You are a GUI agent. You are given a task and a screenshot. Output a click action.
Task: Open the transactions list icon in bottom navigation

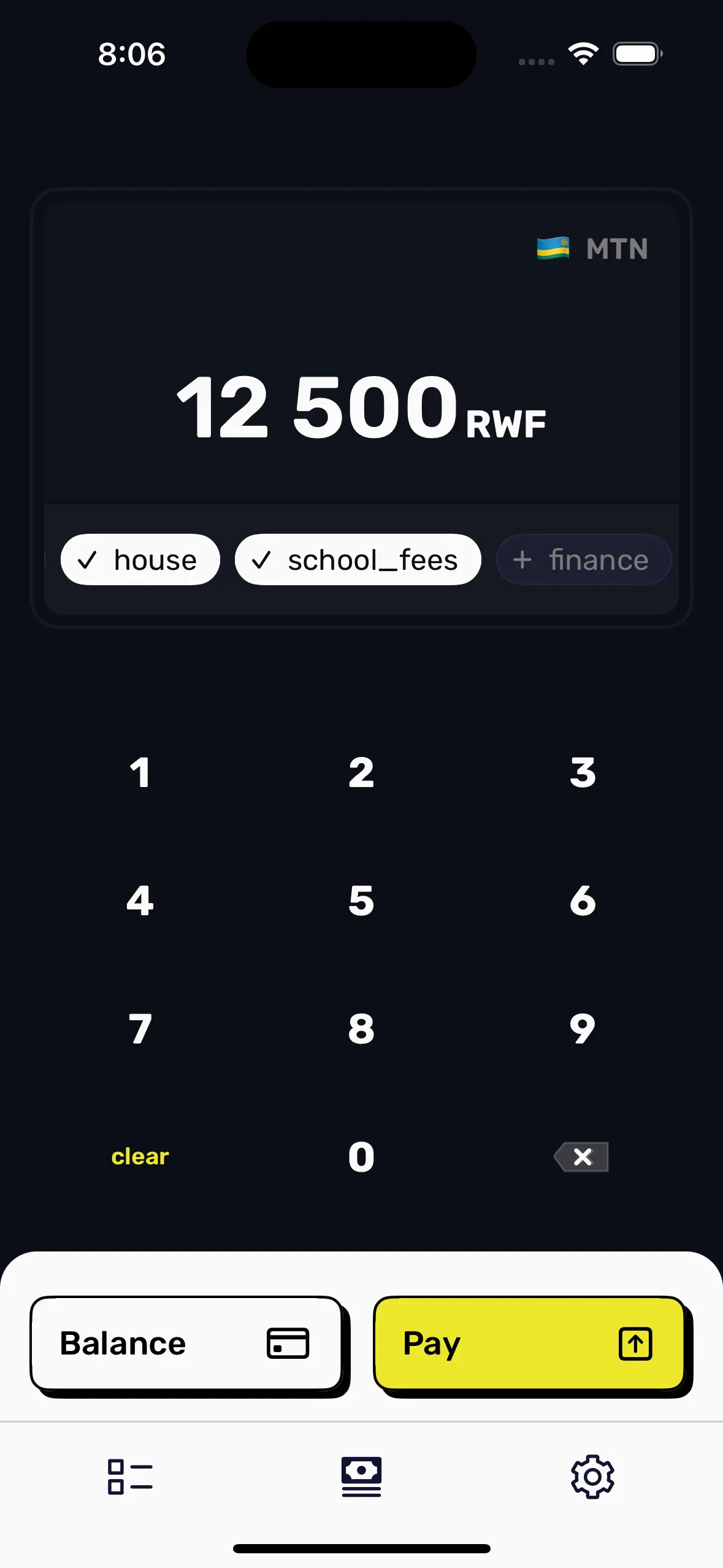point(130,1477)
